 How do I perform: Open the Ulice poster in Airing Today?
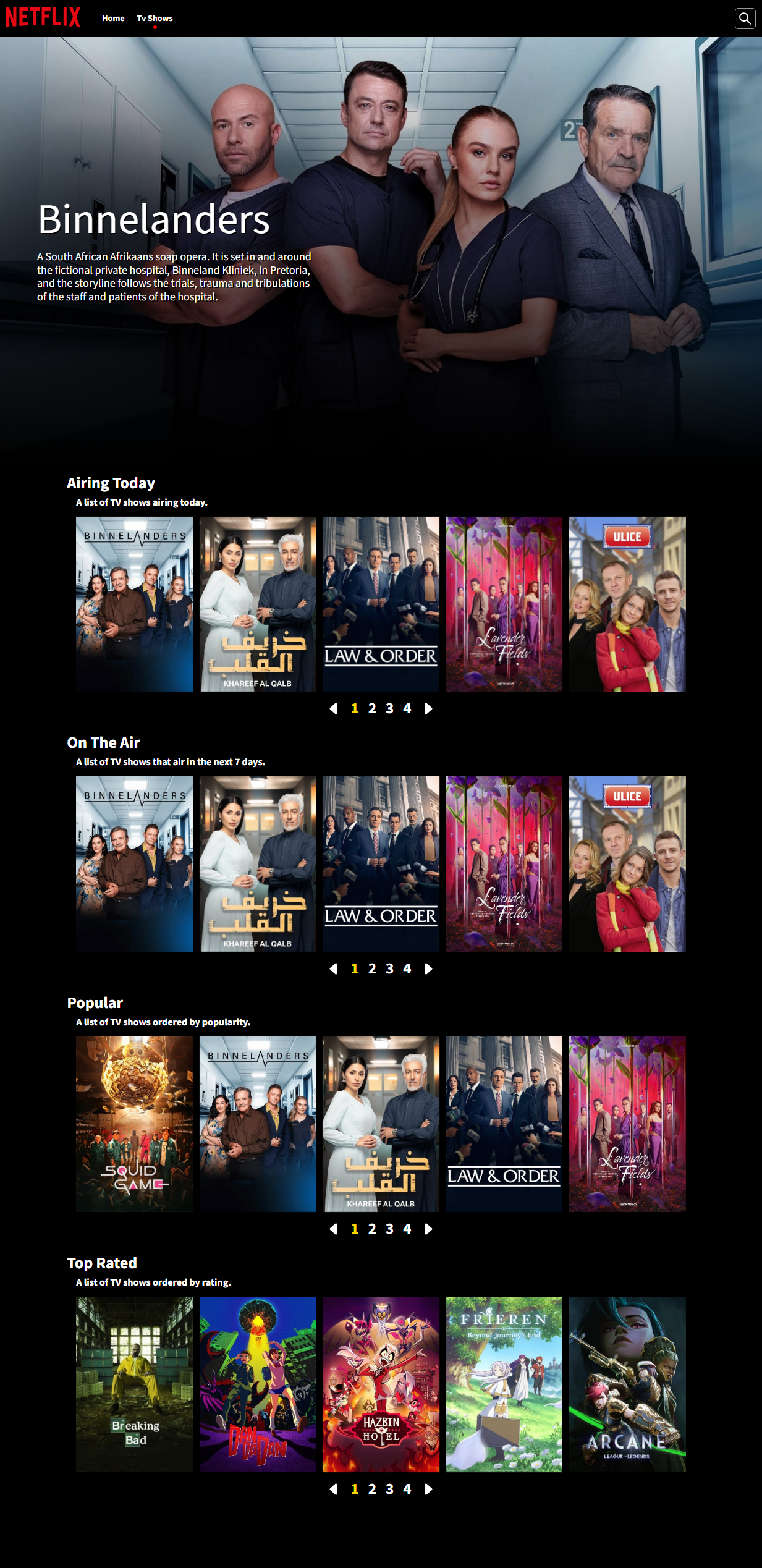627,604
